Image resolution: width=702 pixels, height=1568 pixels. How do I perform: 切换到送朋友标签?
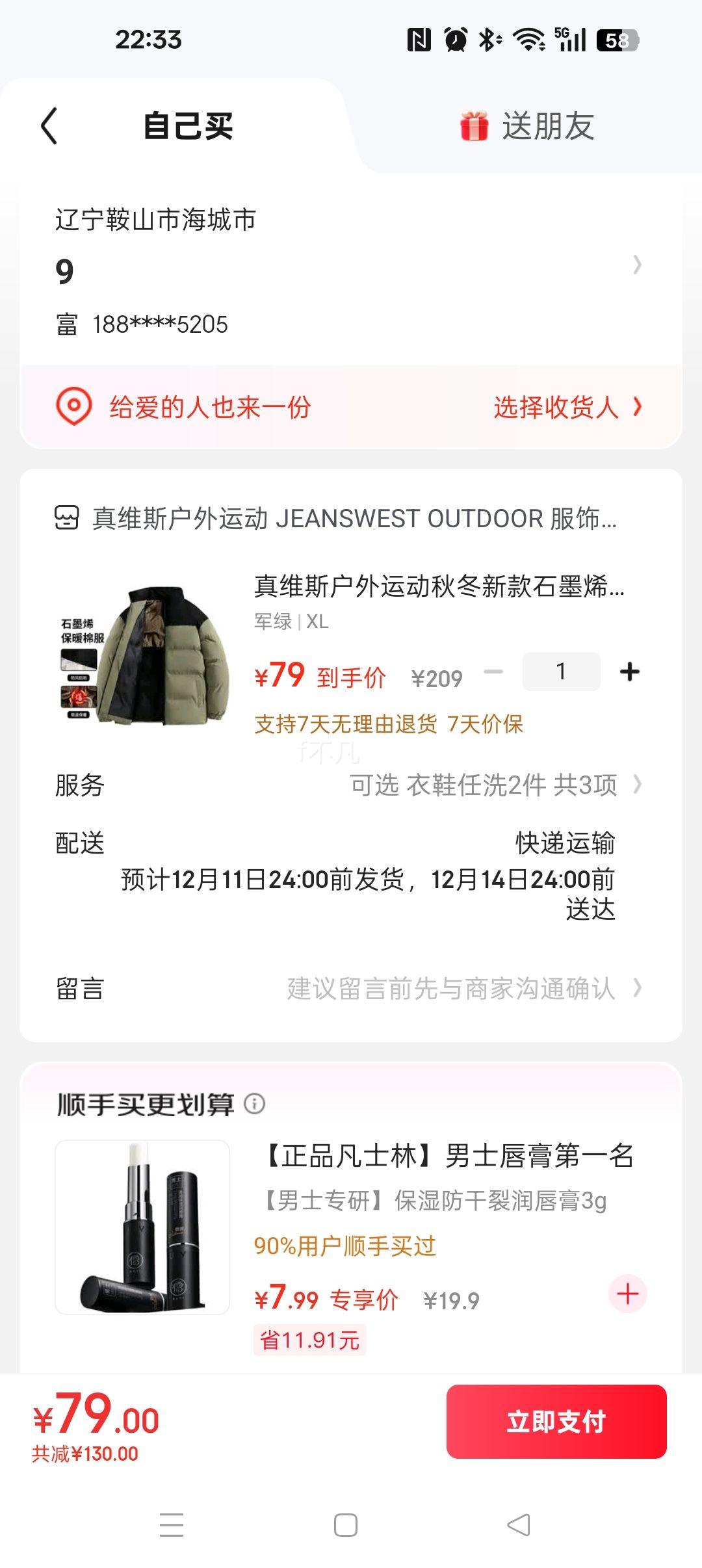549,127
